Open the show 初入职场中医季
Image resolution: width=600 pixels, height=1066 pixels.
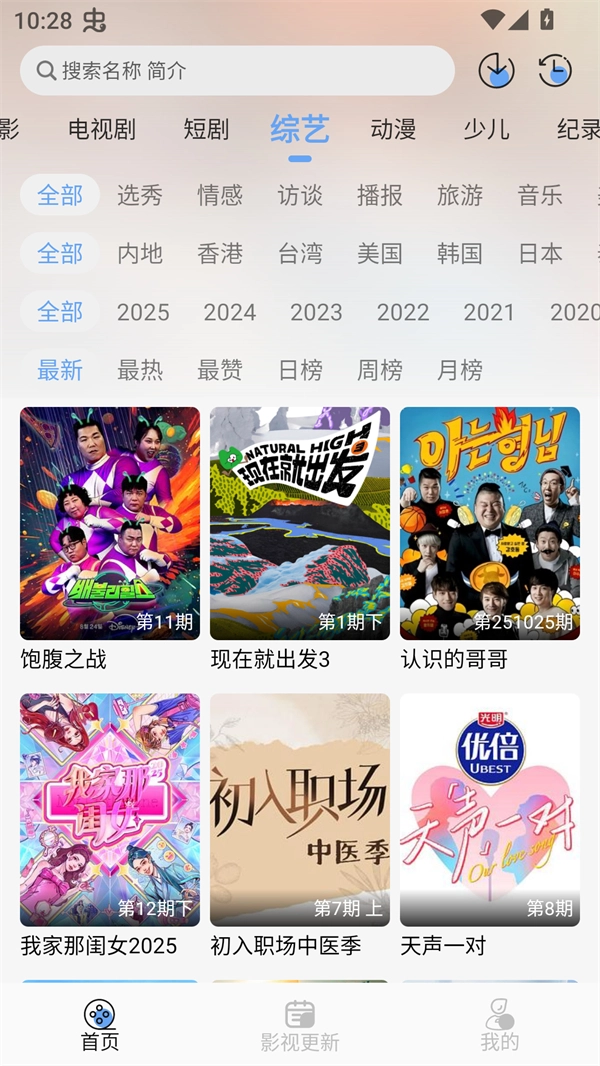click(x=300, y=810)
